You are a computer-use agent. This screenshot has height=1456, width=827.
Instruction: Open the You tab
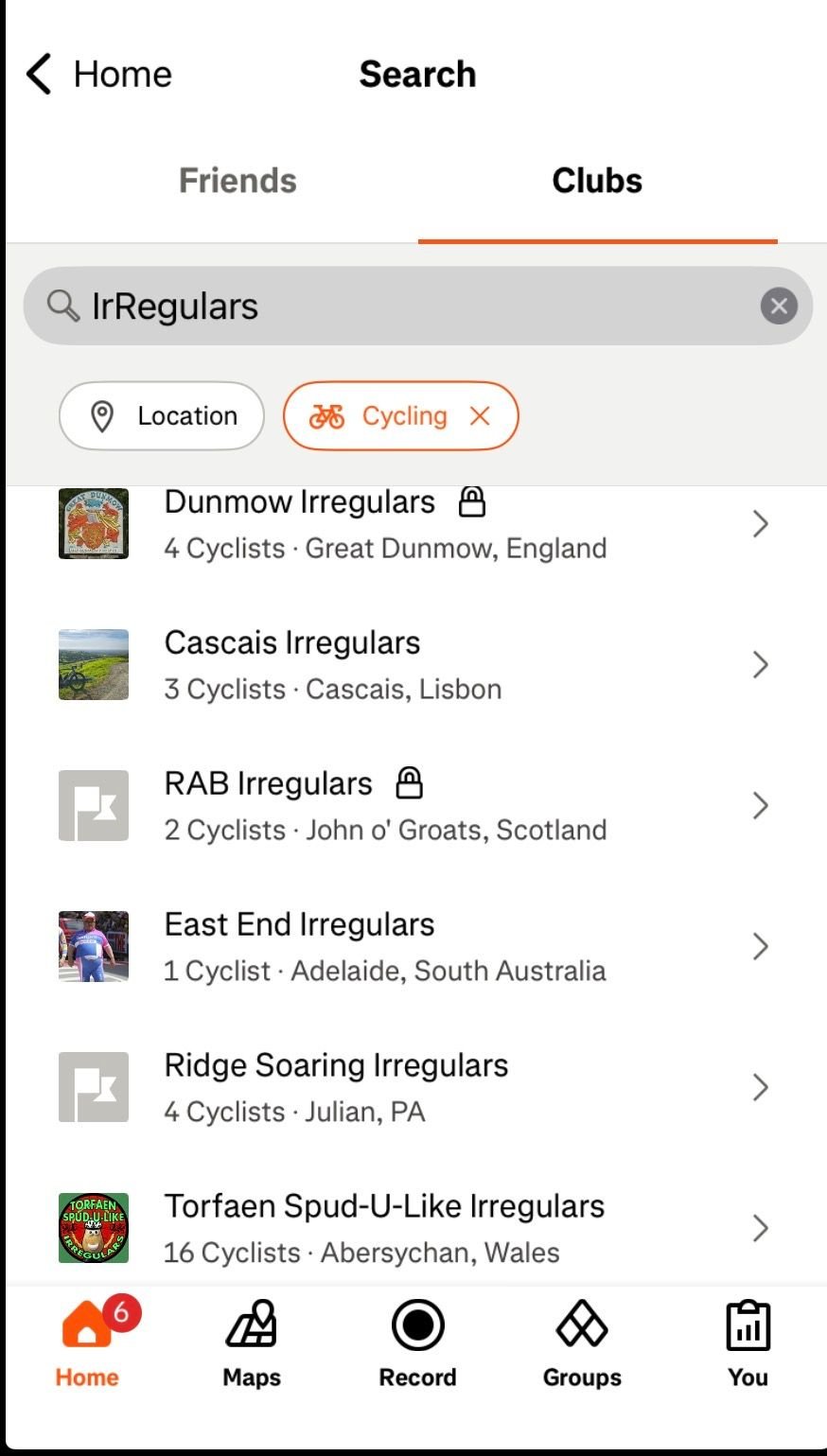point(748,1342)
